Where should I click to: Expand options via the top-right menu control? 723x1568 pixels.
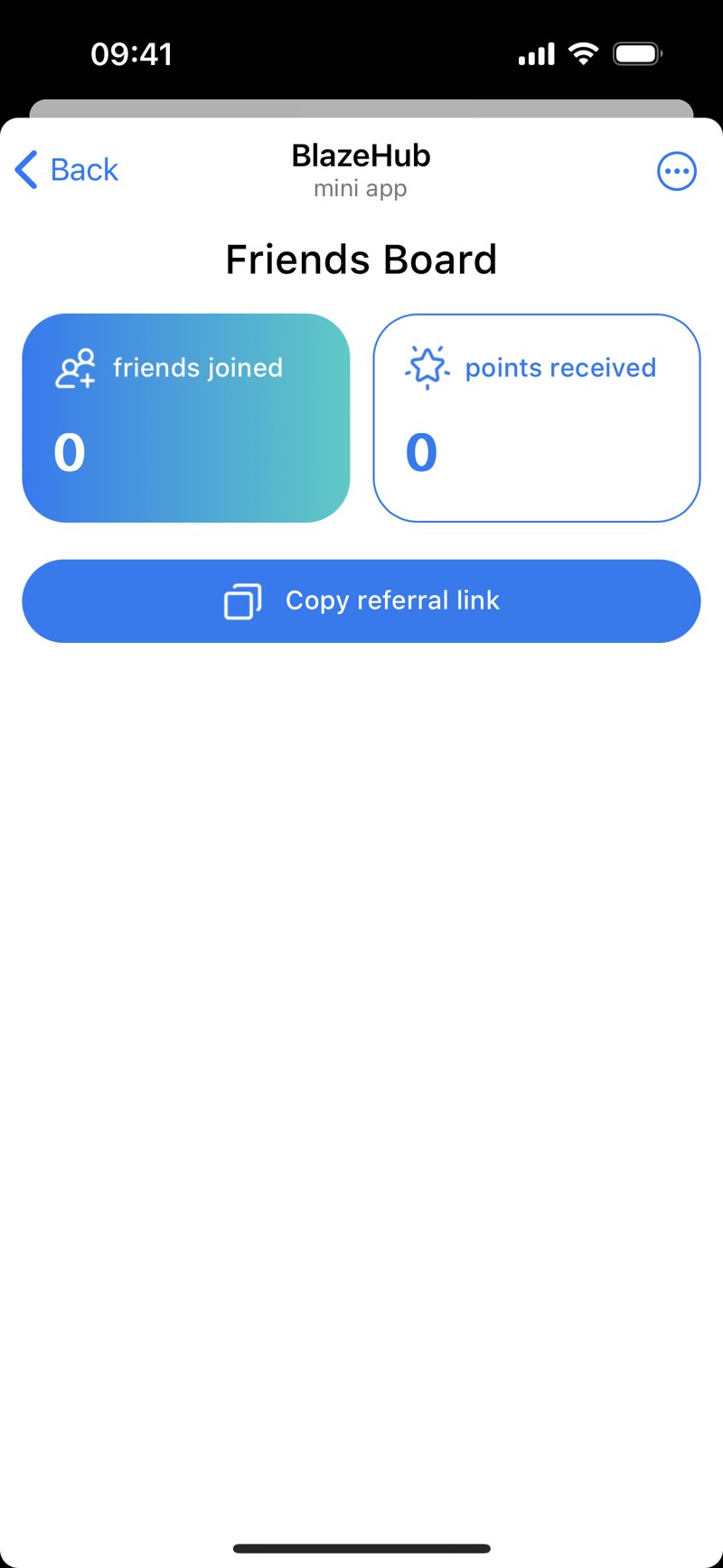[x=676, y=171]
